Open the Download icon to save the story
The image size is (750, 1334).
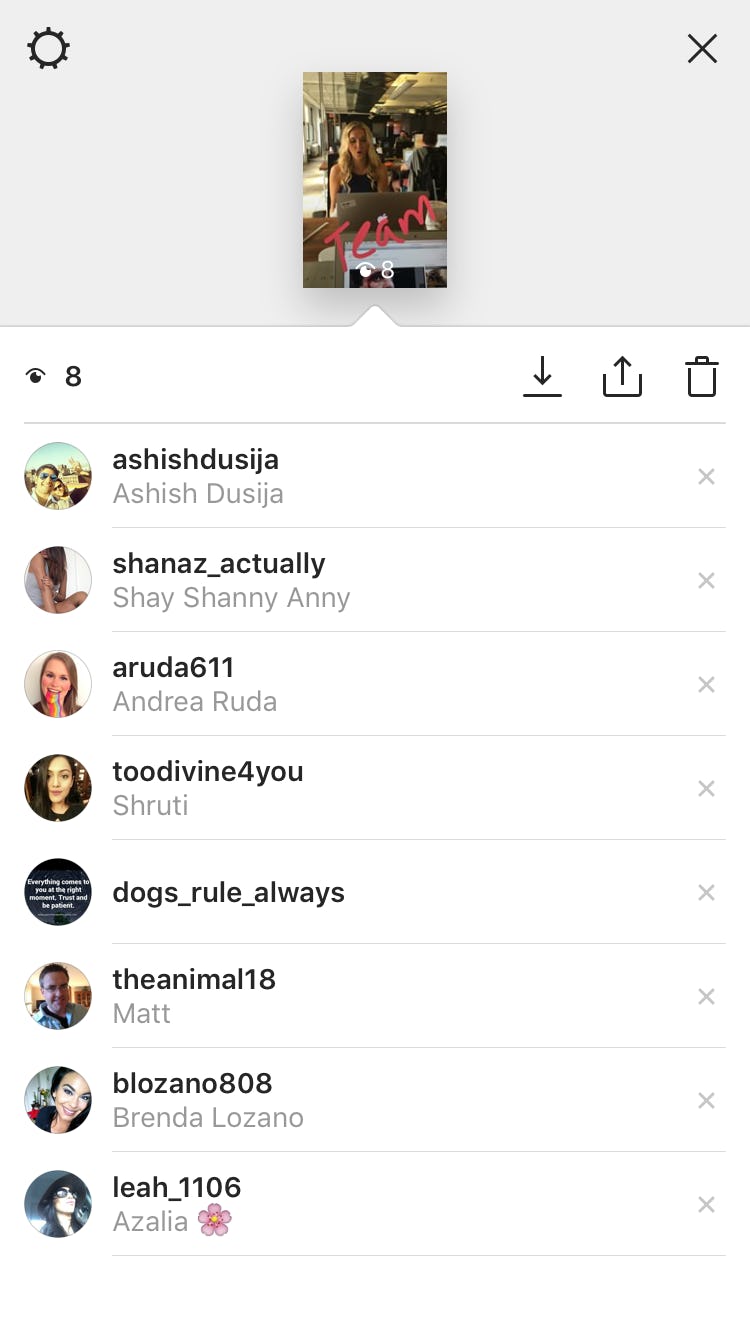click(542, 376)
